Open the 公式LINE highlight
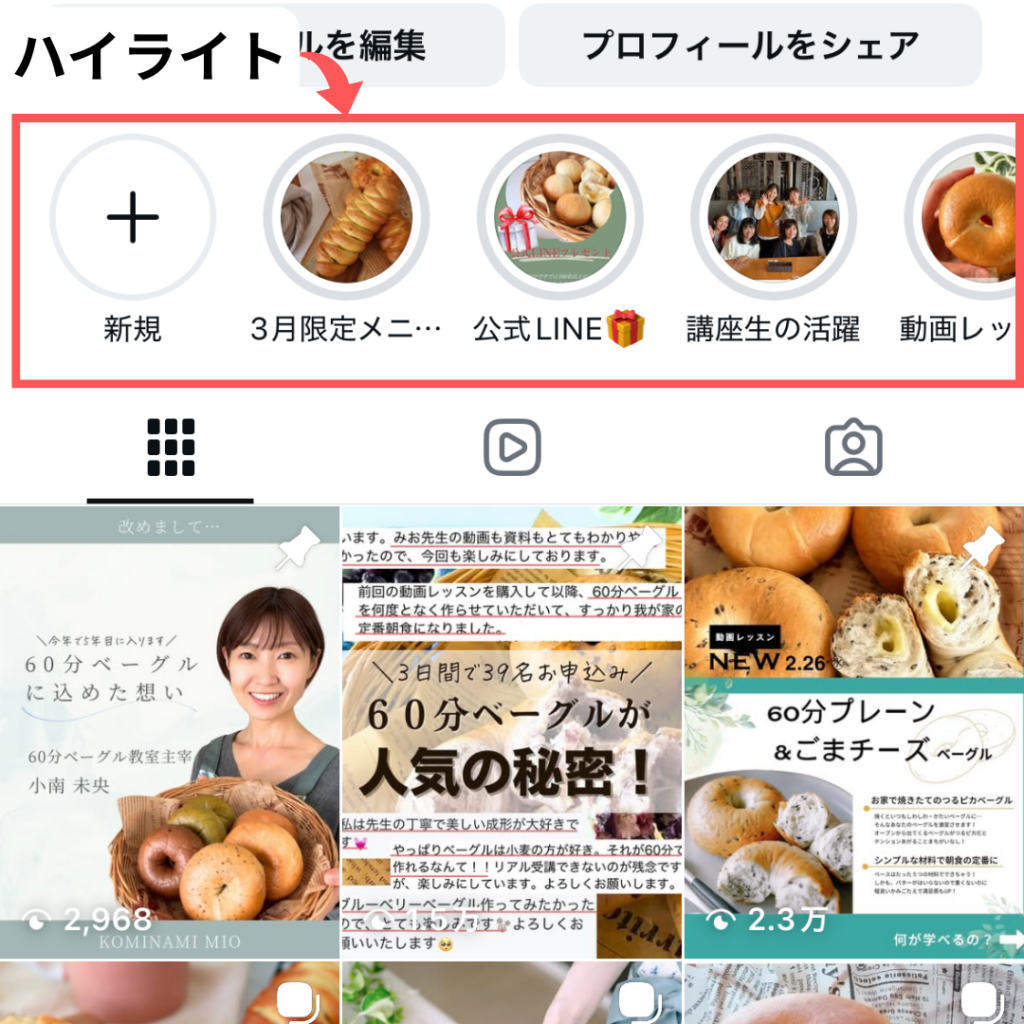 click(560, 218)
